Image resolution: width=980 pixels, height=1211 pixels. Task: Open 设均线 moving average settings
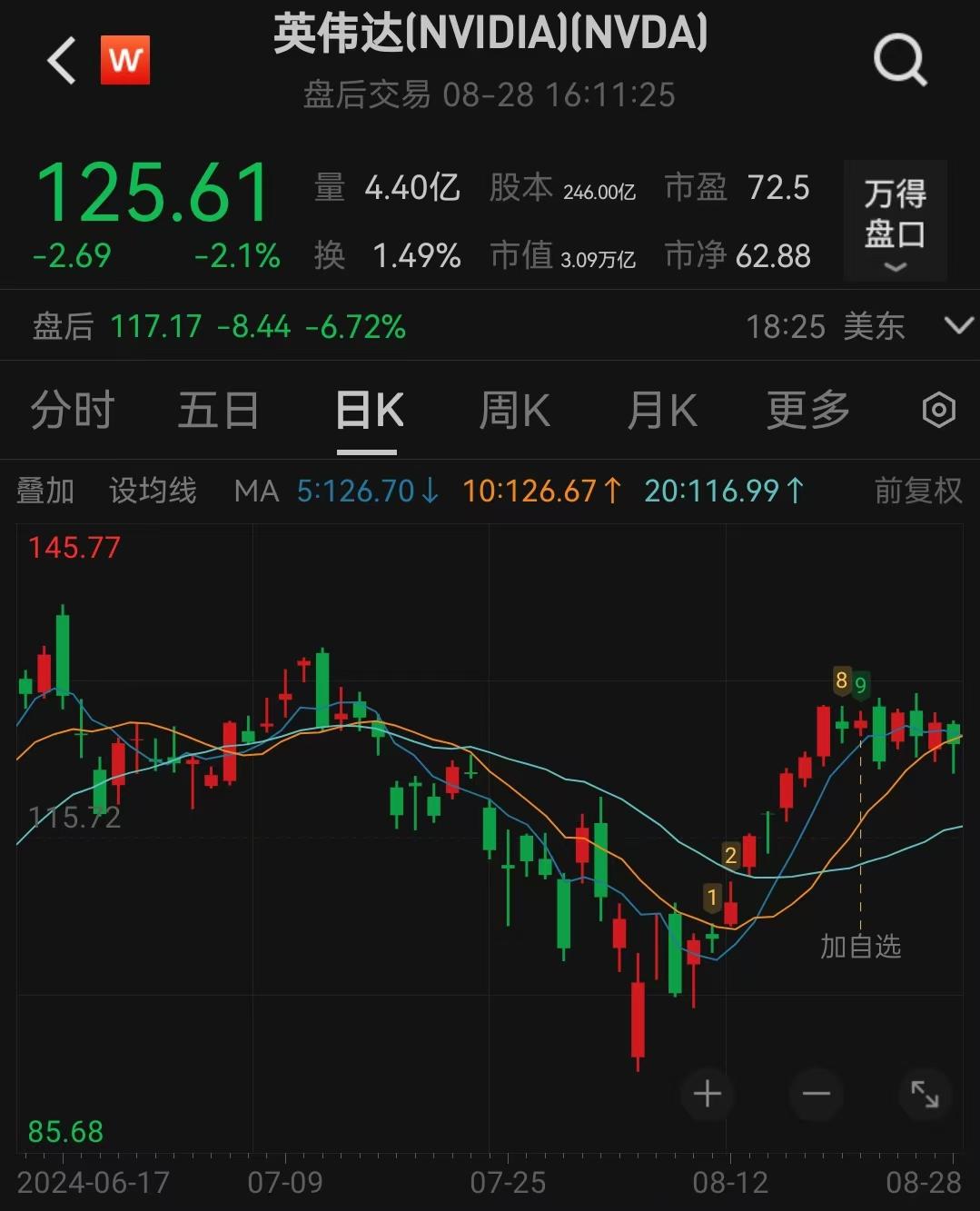coord(153,491)
